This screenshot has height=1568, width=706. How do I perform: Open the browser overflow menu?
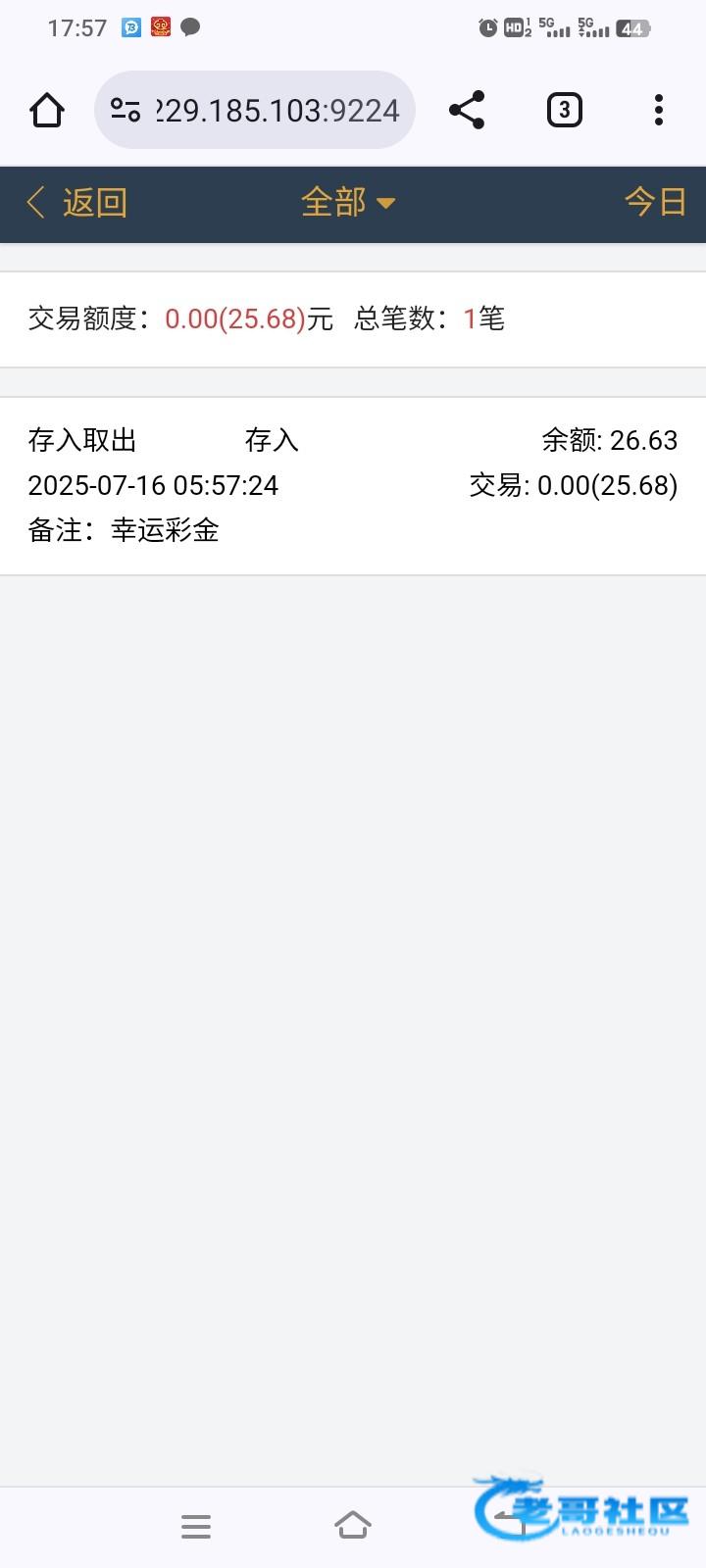(x=659, y=110)
